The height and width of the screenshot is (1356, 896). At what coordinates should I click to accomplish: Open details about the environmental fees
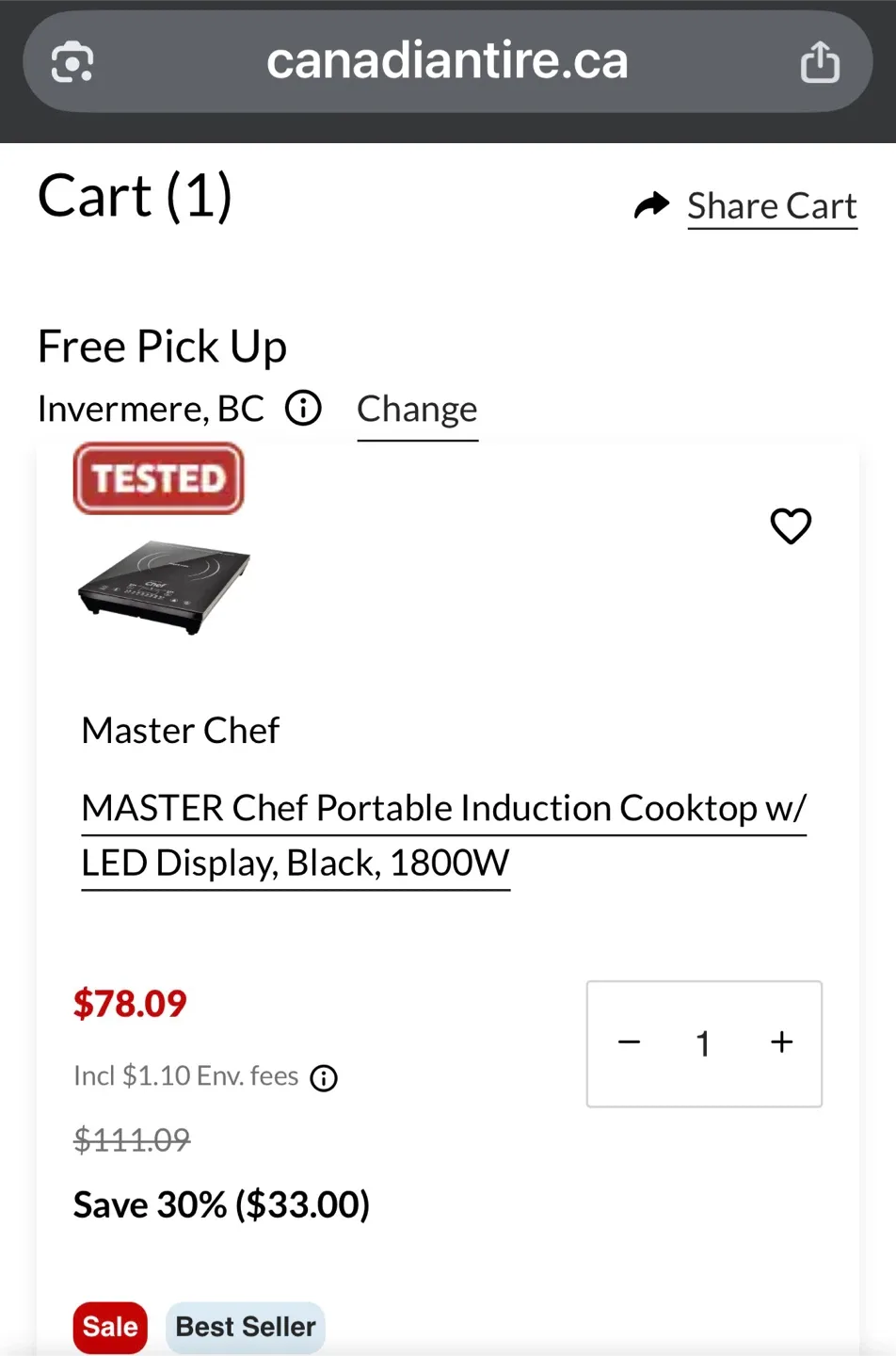tap(323, 1077)
